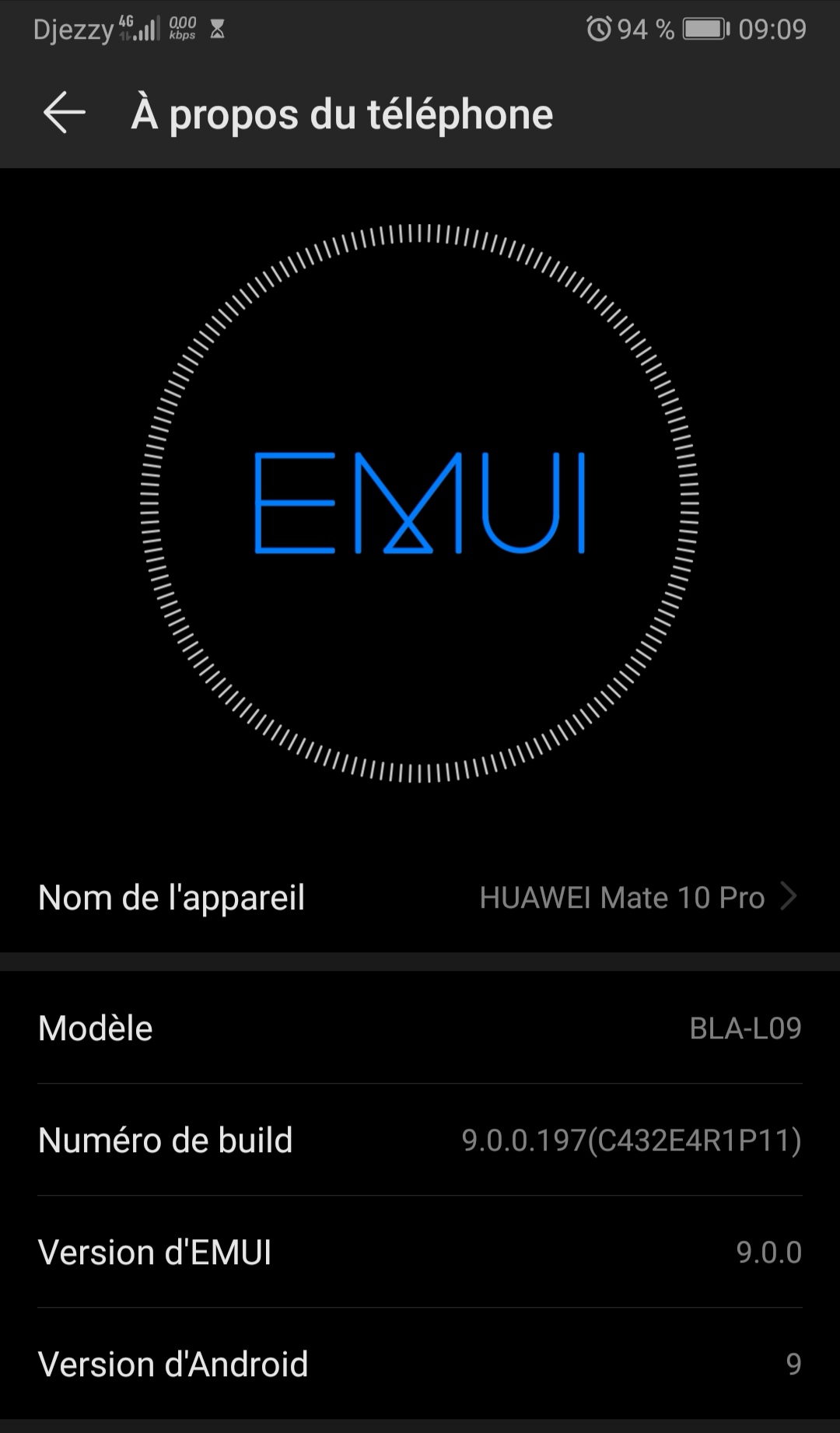The width and height of the screenshot is (840, 1433).
Task: Open the Nom de l'appareil row
Action: [420, 897]
